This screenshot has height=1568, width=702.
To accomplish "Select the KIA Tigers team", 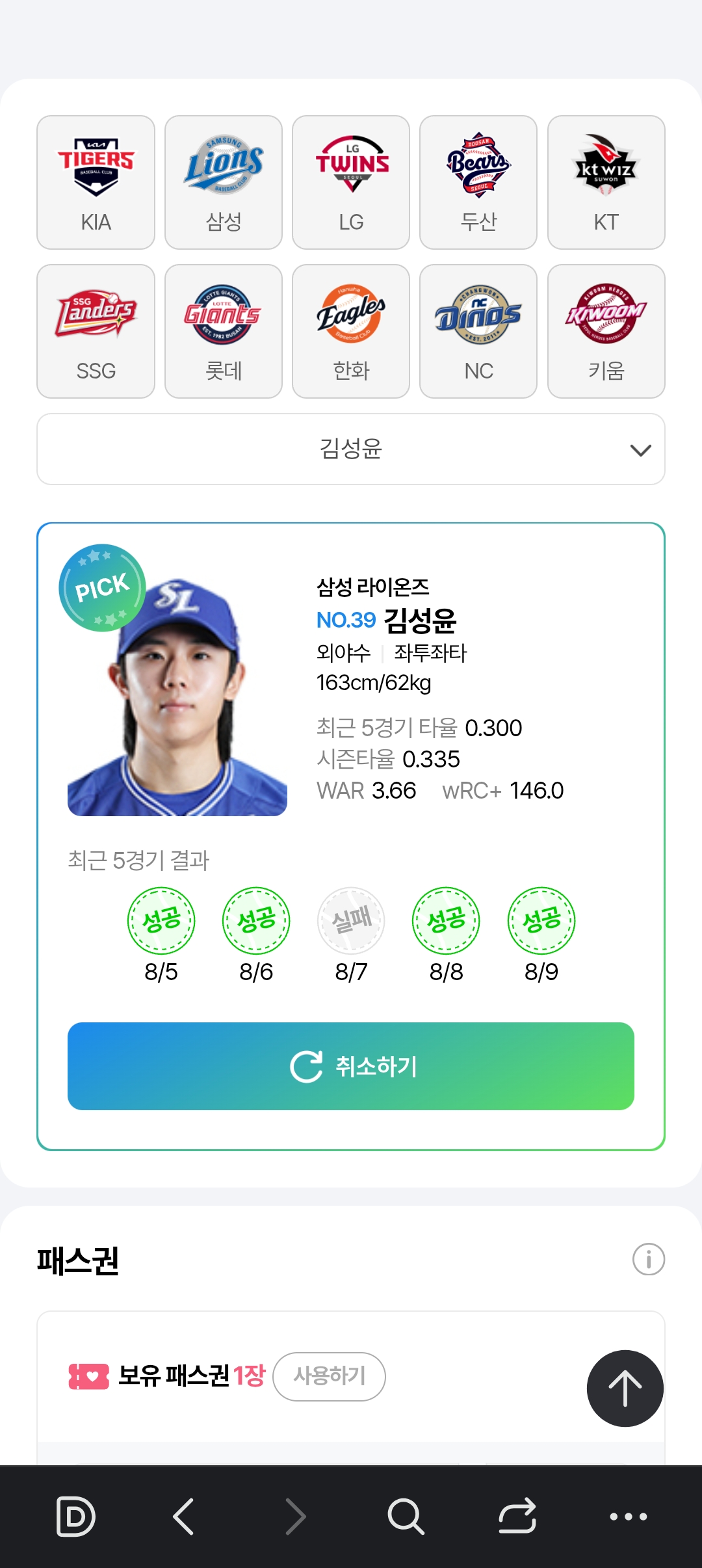I will (x=96, y=182).
